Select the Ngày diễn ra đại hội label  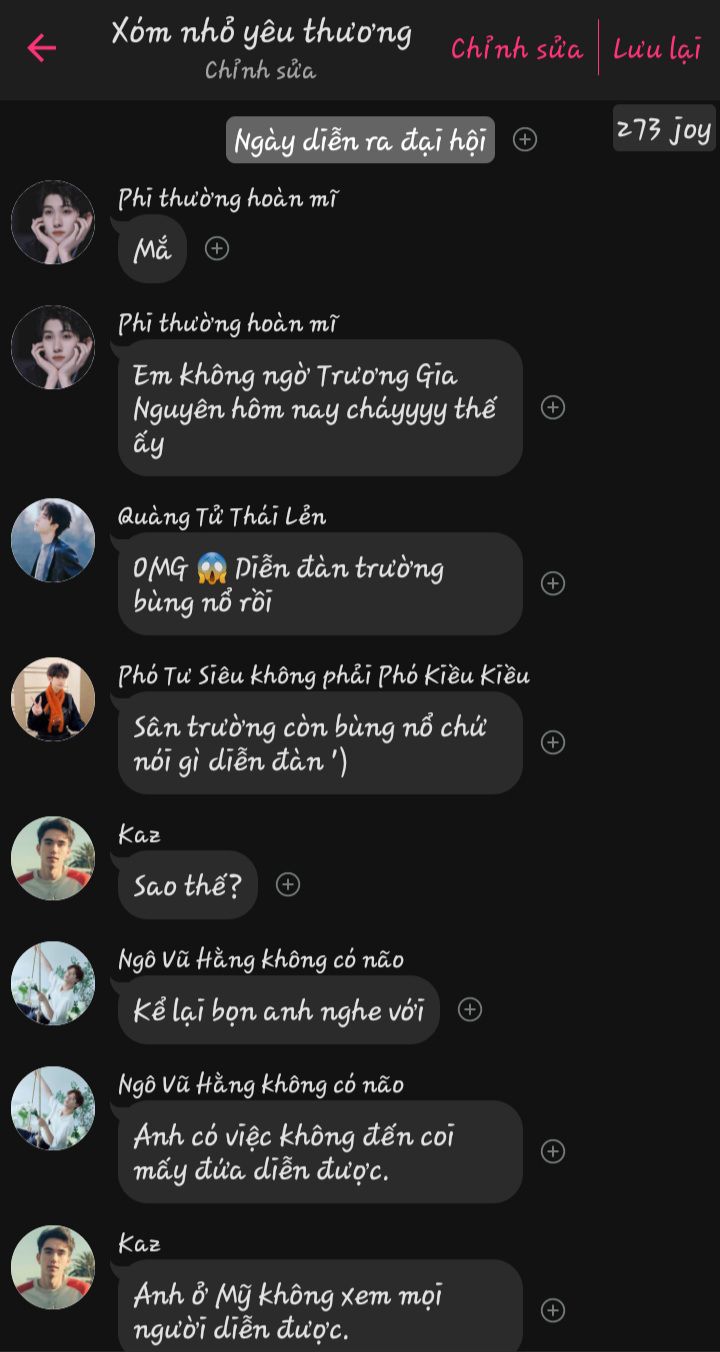(x=360, y=140)
